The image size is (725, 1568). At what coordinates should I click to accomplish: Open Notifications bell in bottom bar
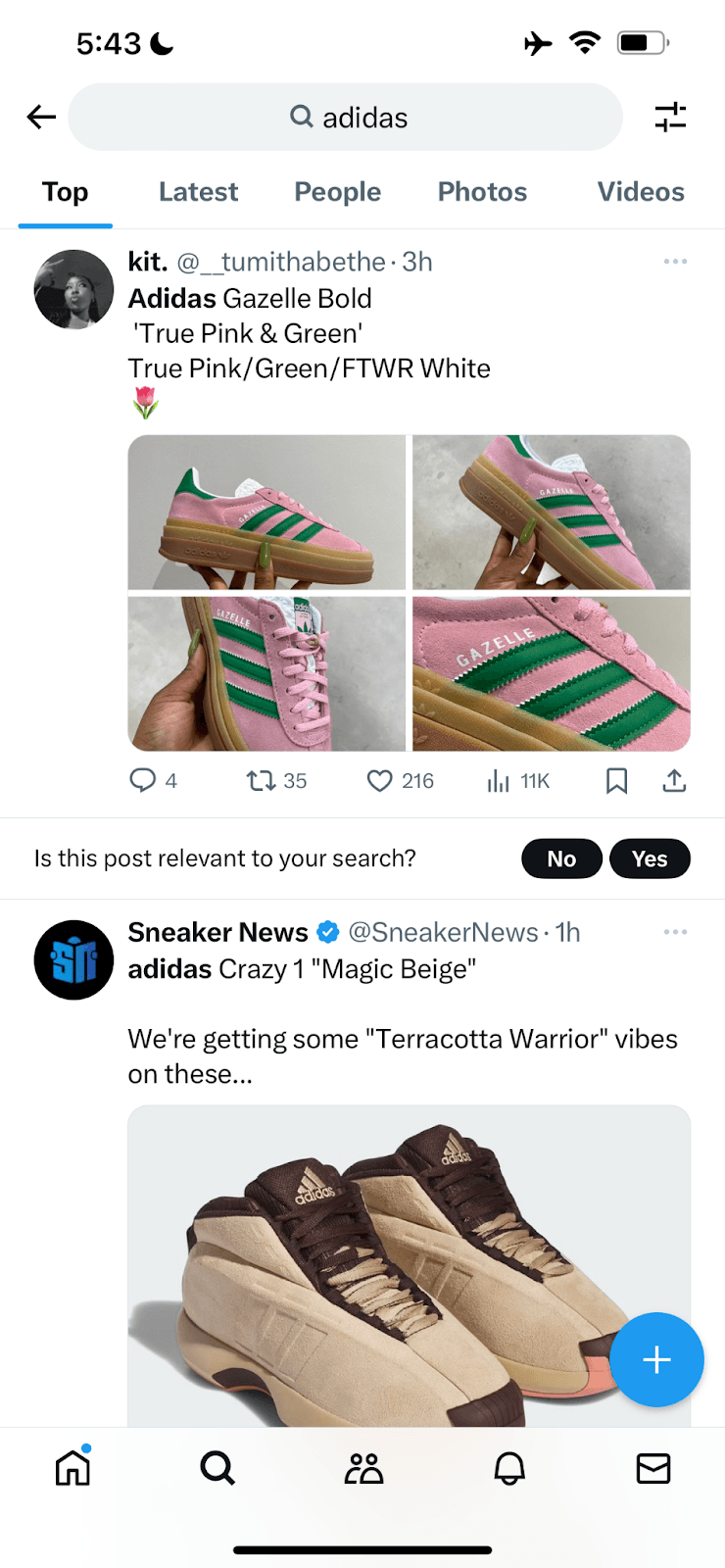coord(508,1467)
